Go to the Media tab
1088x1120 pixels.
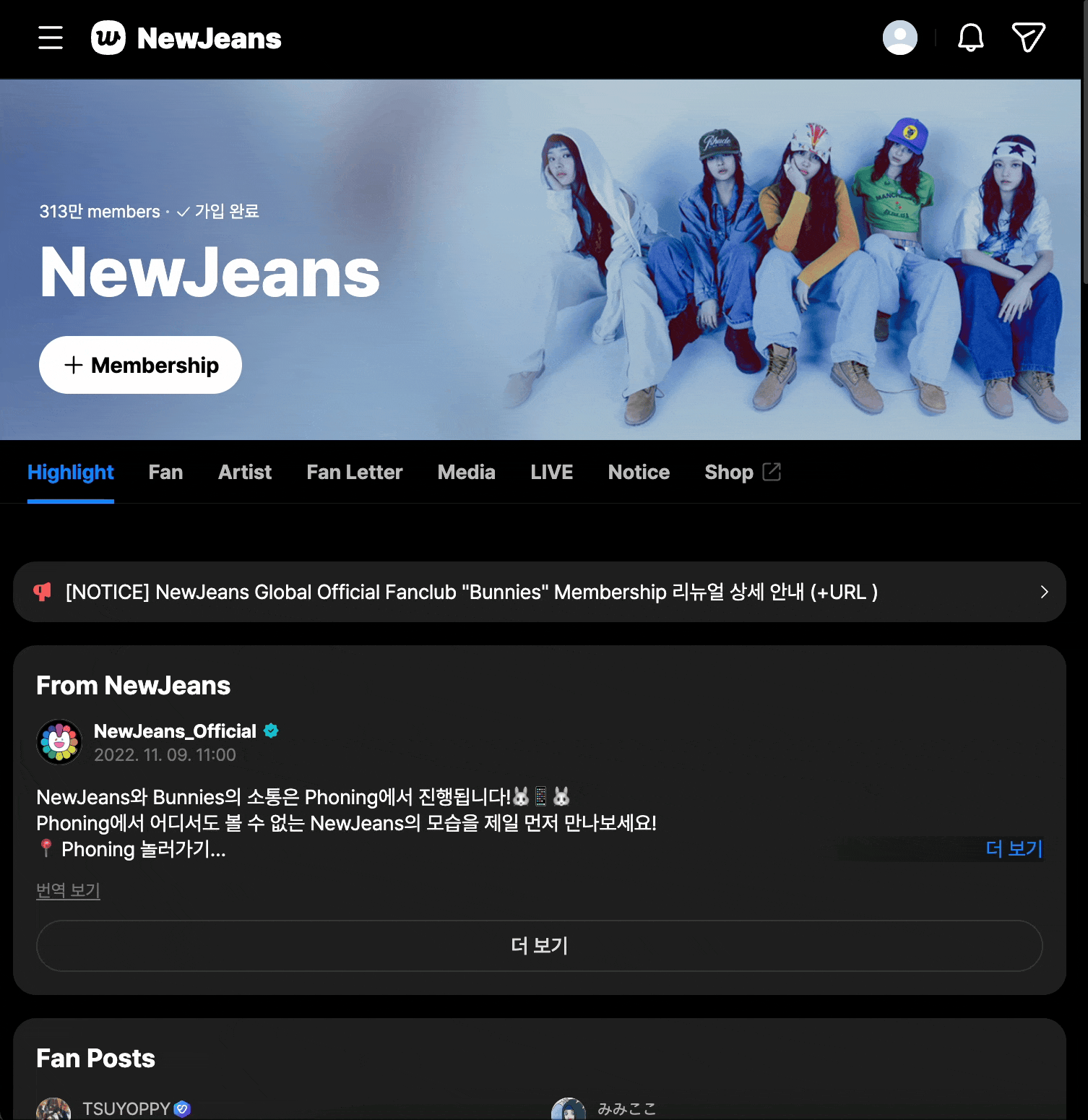(x=466, y=472)
